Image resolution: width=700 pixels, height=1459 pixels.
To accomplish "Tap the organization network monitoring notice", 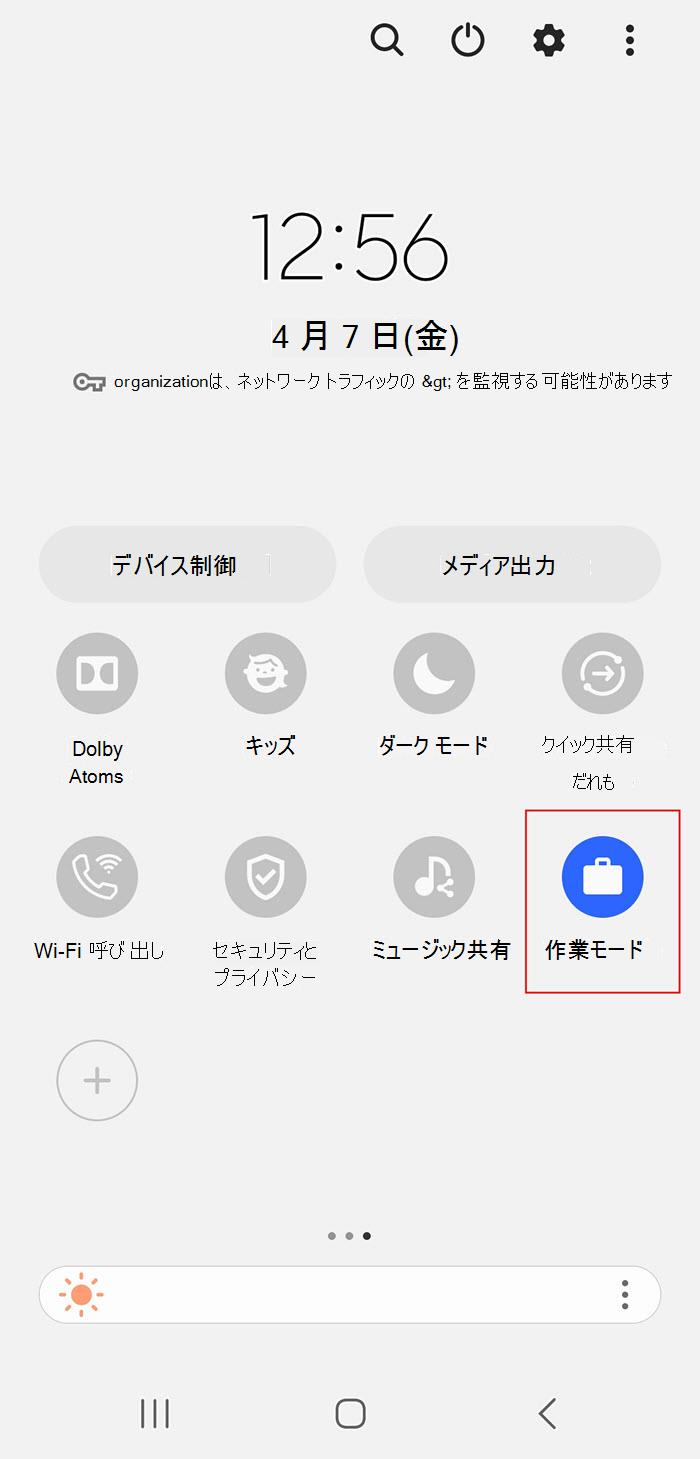I will [372, 381].
